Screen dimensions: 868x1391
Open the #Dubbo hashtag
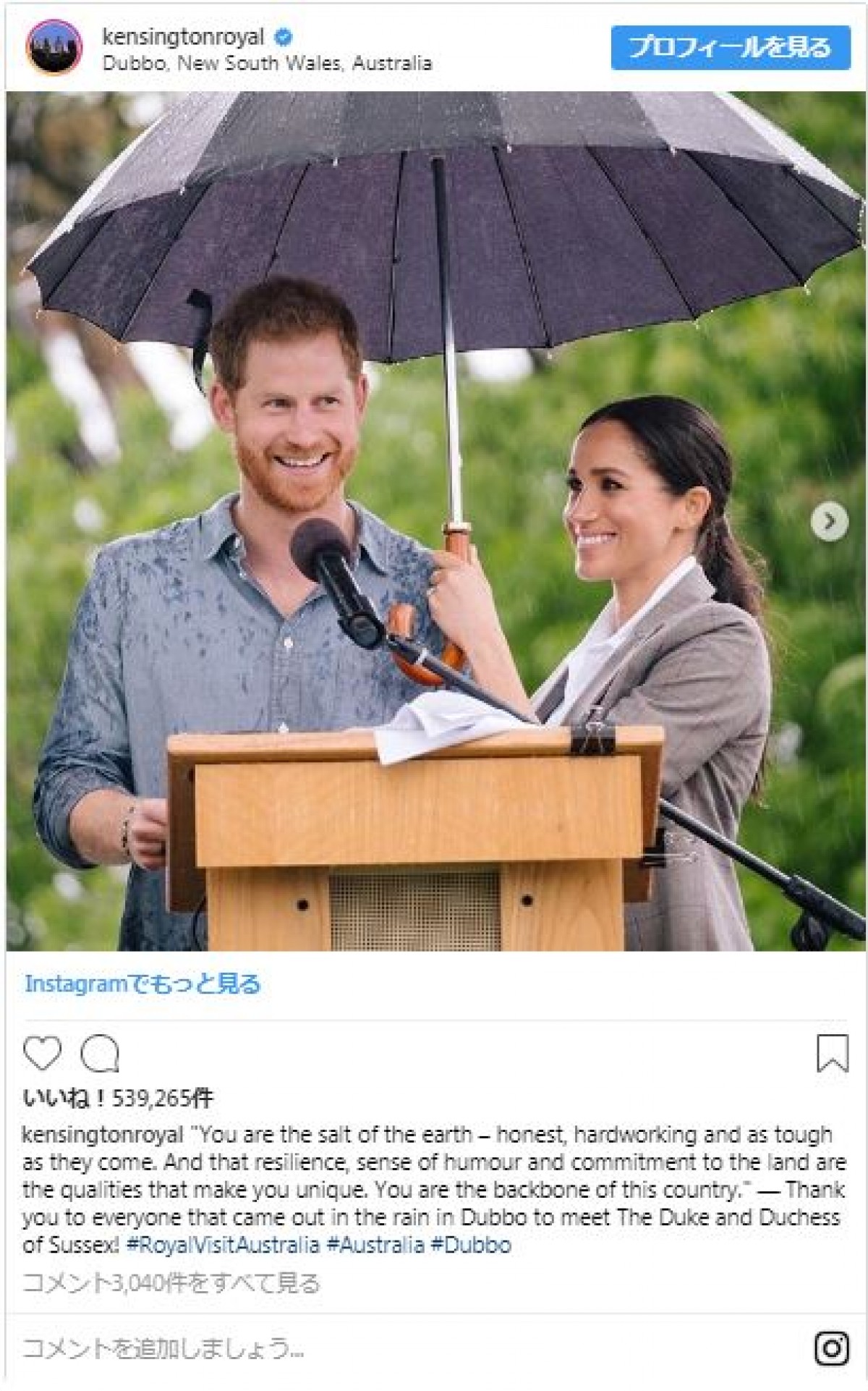click(x=471, y=1245)
